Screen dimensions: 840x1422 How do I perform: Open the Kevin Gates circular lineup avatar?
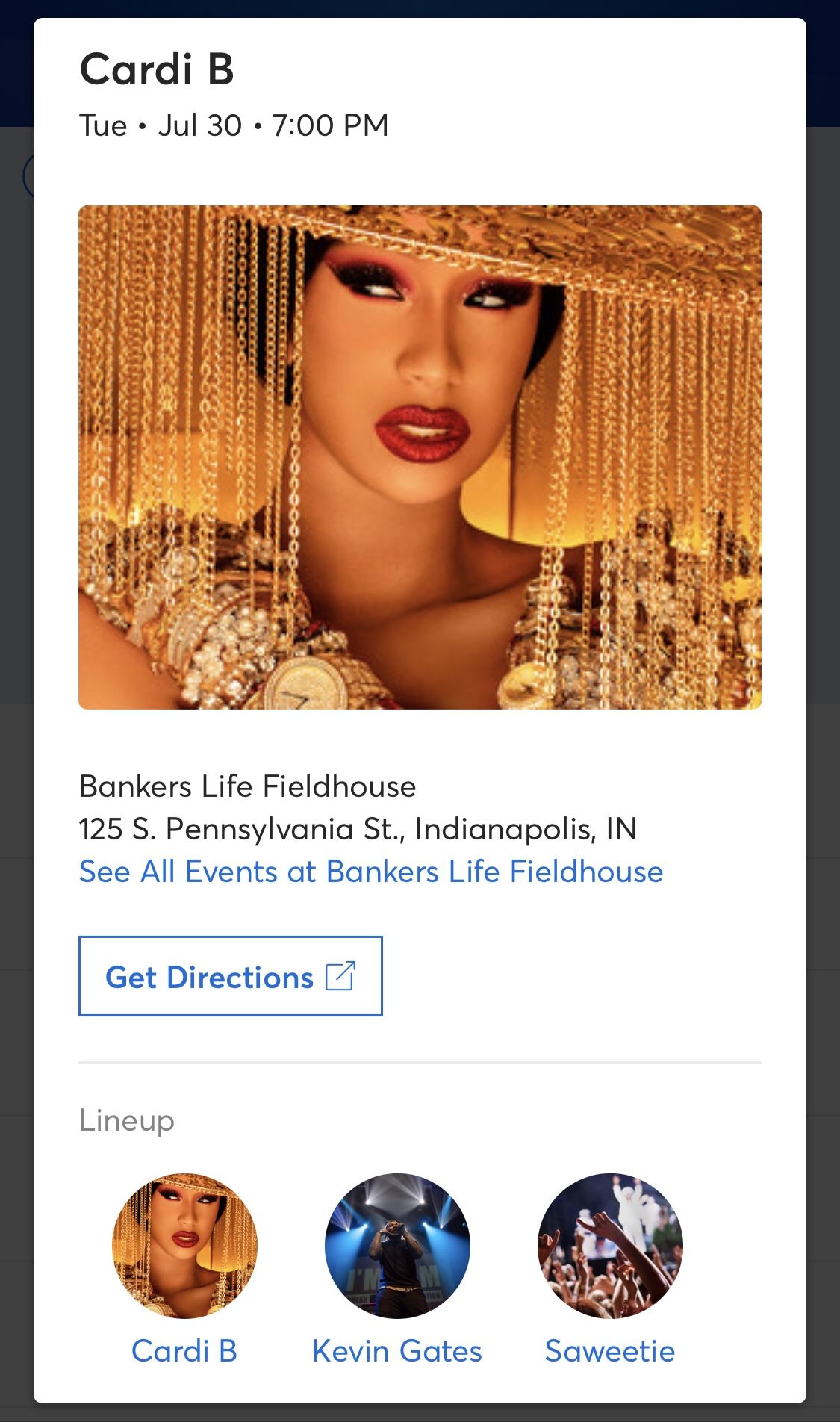(398, 1246)
